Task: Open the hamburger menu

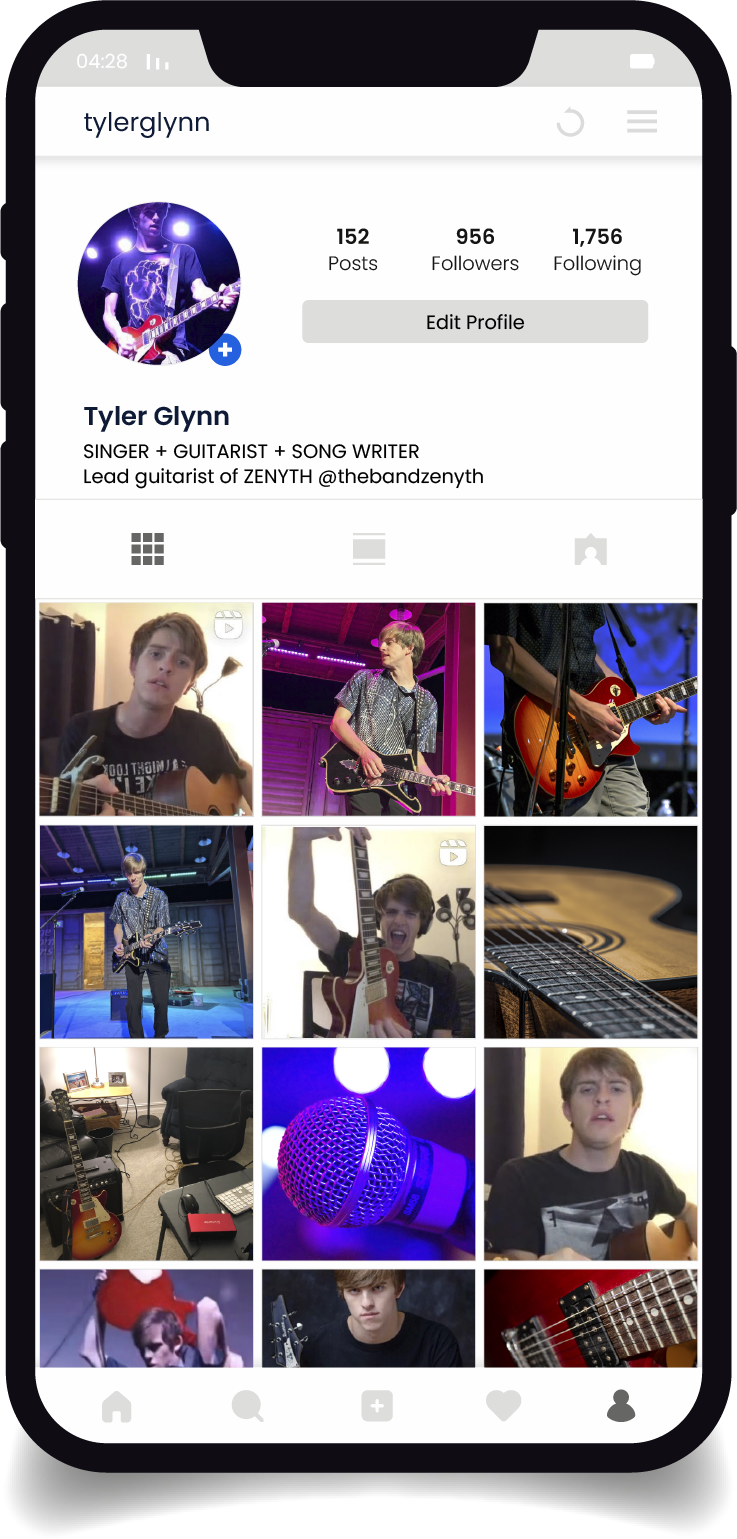Action: [642, 122]
